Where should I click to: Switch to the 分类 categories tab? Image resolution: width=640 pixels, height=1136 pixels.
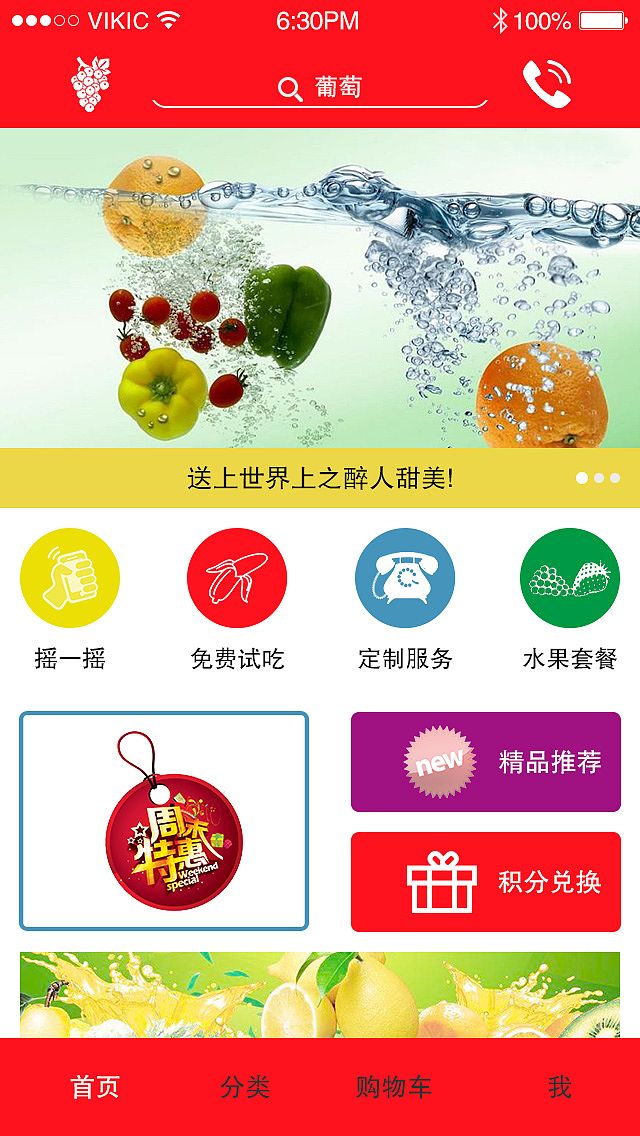click(245, 1087)
